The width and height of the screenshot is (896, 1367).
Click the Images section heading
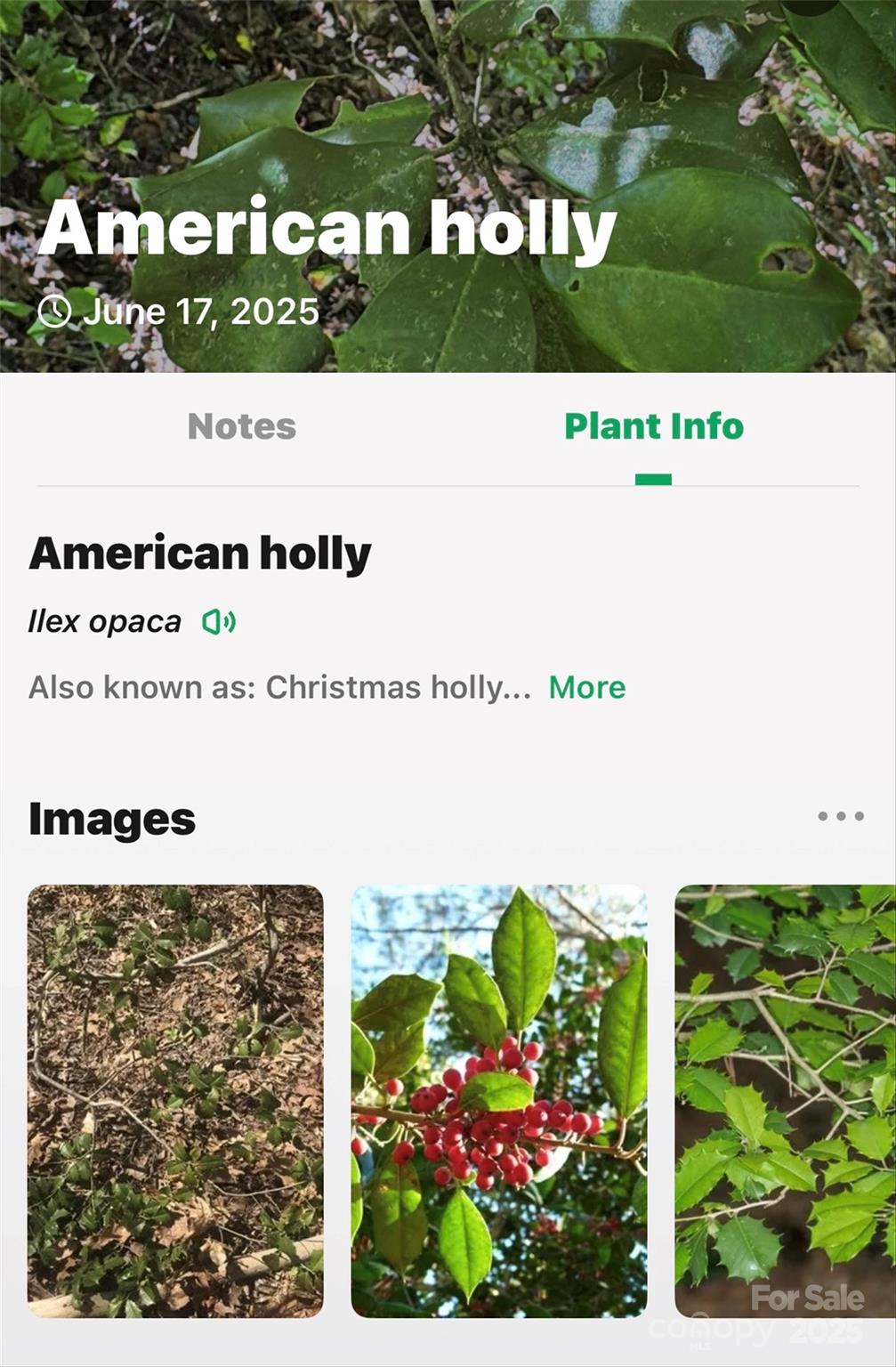click(x=109, y=818)
